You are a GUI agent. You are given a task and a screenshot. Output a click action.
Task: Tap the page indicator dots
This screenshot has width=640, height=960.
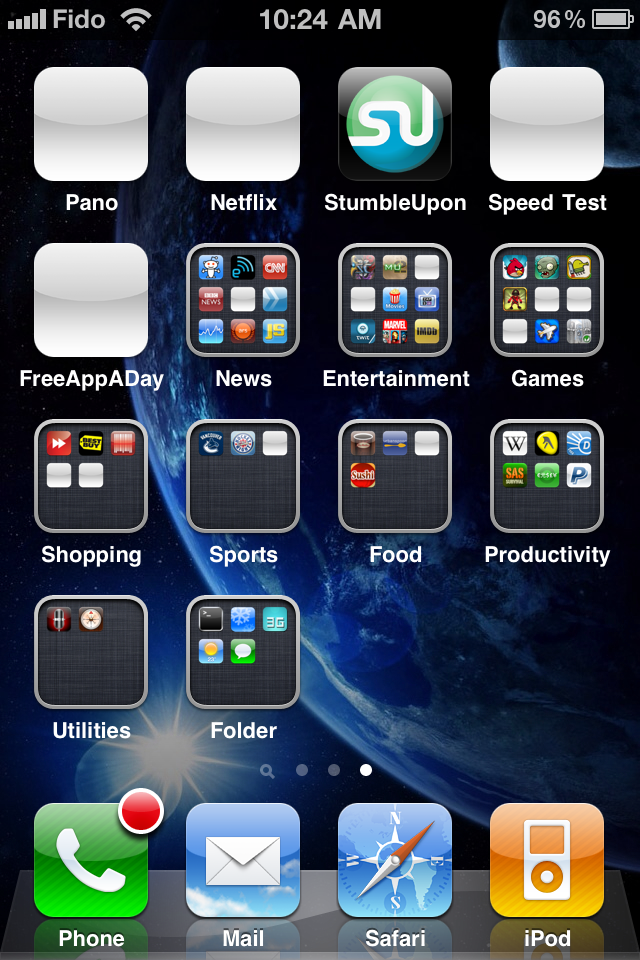[x=318, y=770]
